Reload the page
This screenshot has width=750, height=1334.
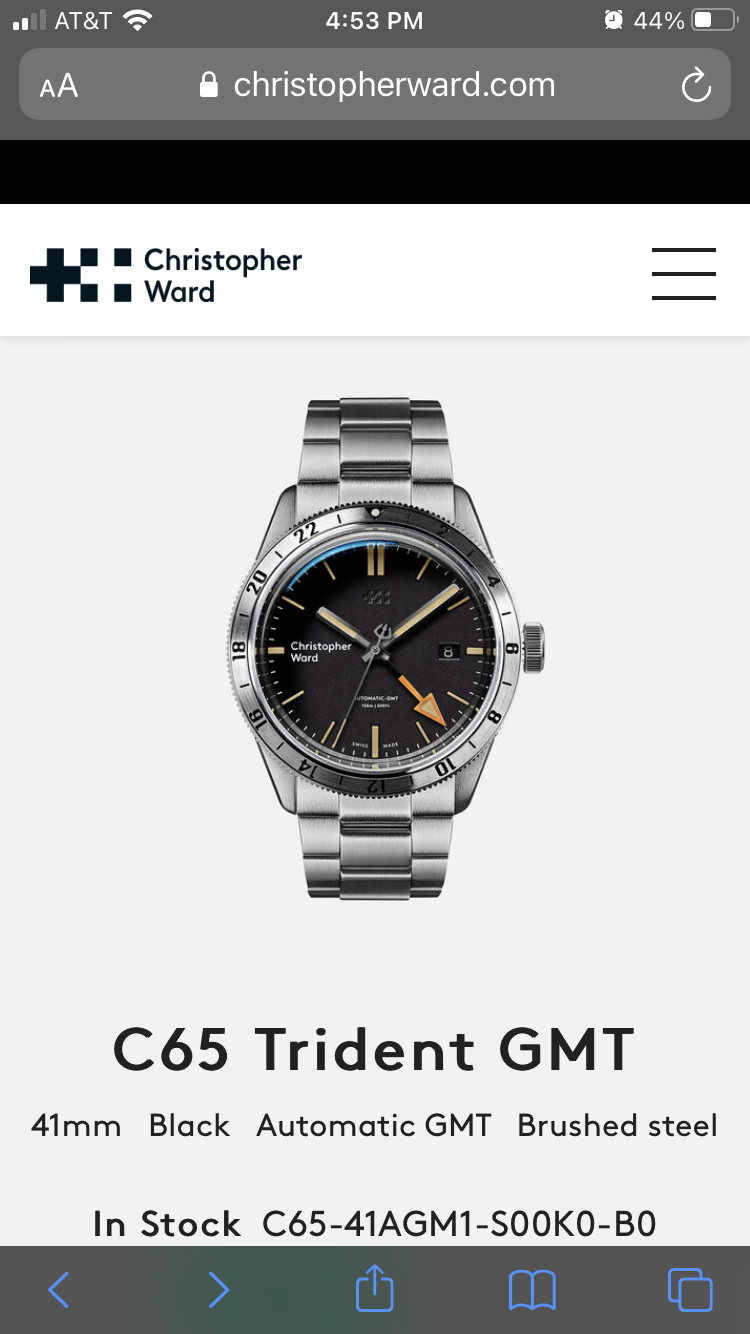pos(695,86)
